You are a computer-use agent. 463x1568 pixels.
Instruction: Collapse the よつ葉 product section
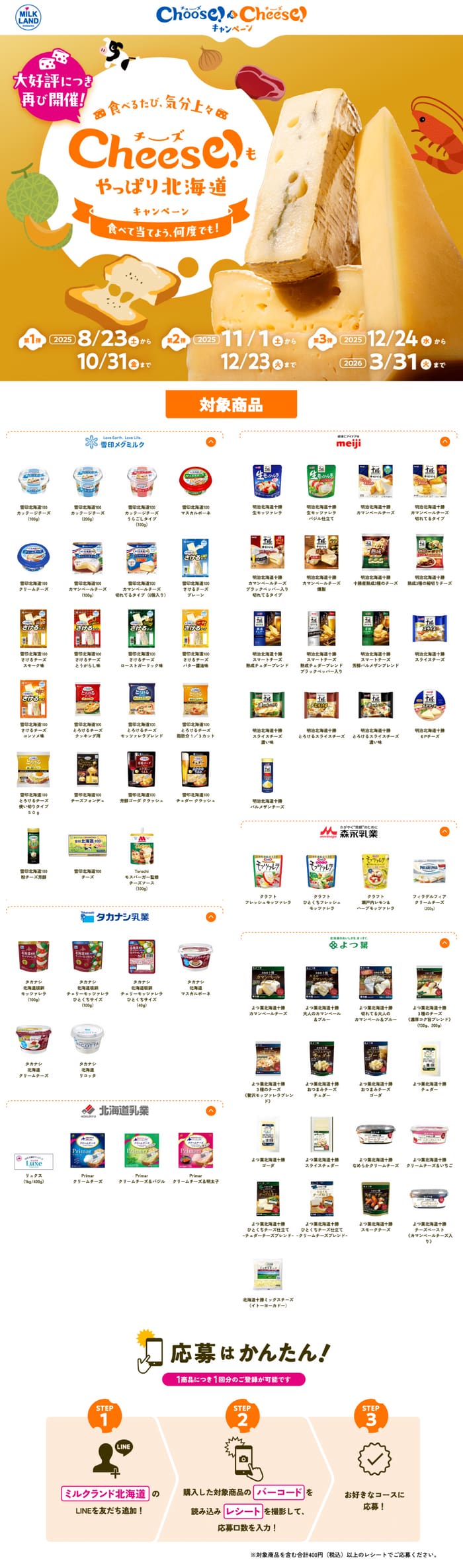(x=444, y=943)
